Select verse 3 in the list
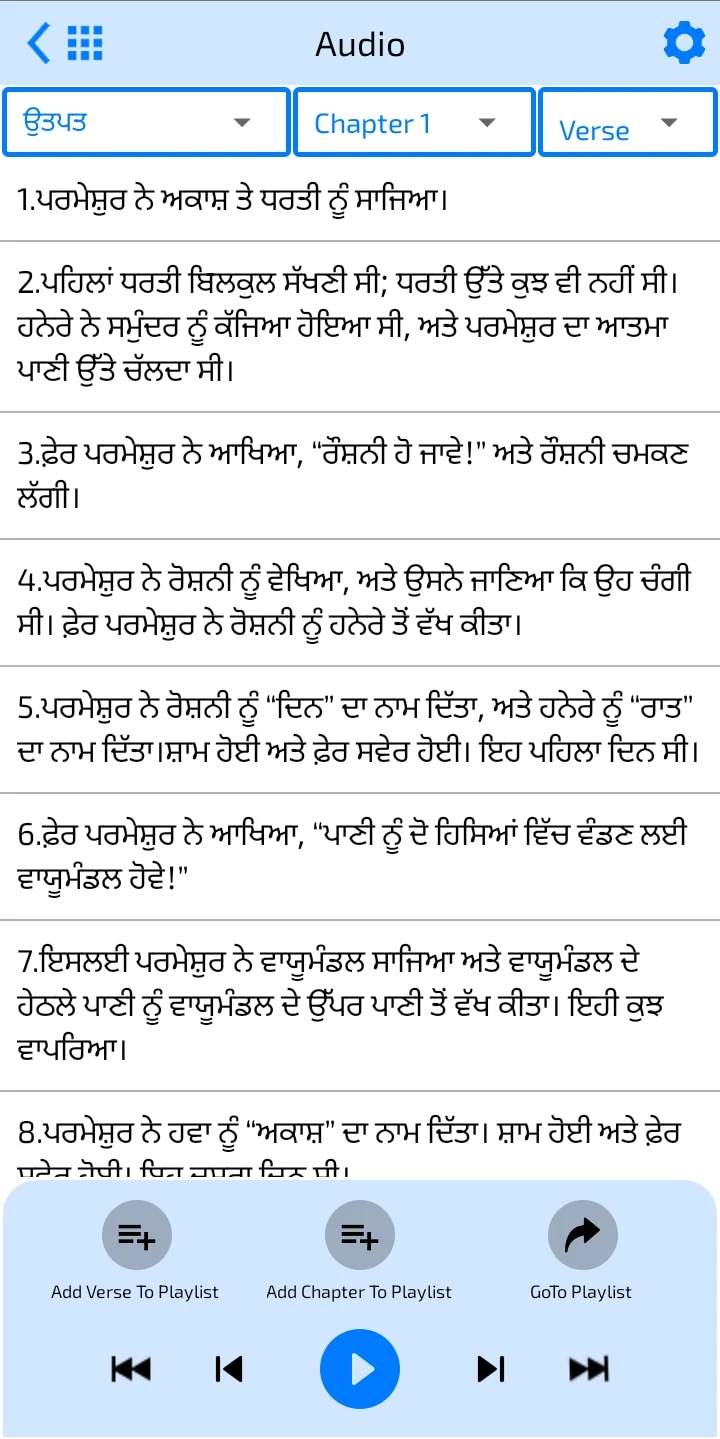Image resolution: width=720 pixels, height=1439 pixels. [360, 475]
